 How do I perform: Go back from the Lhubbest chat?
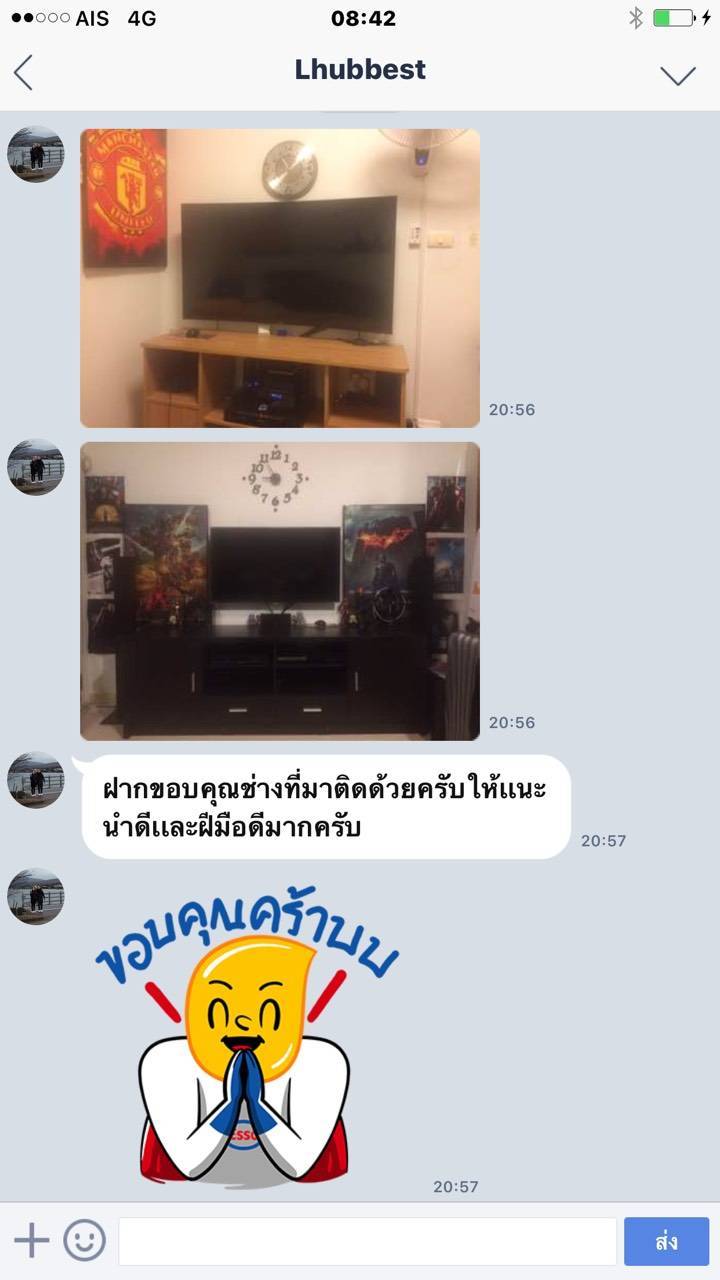24,73
